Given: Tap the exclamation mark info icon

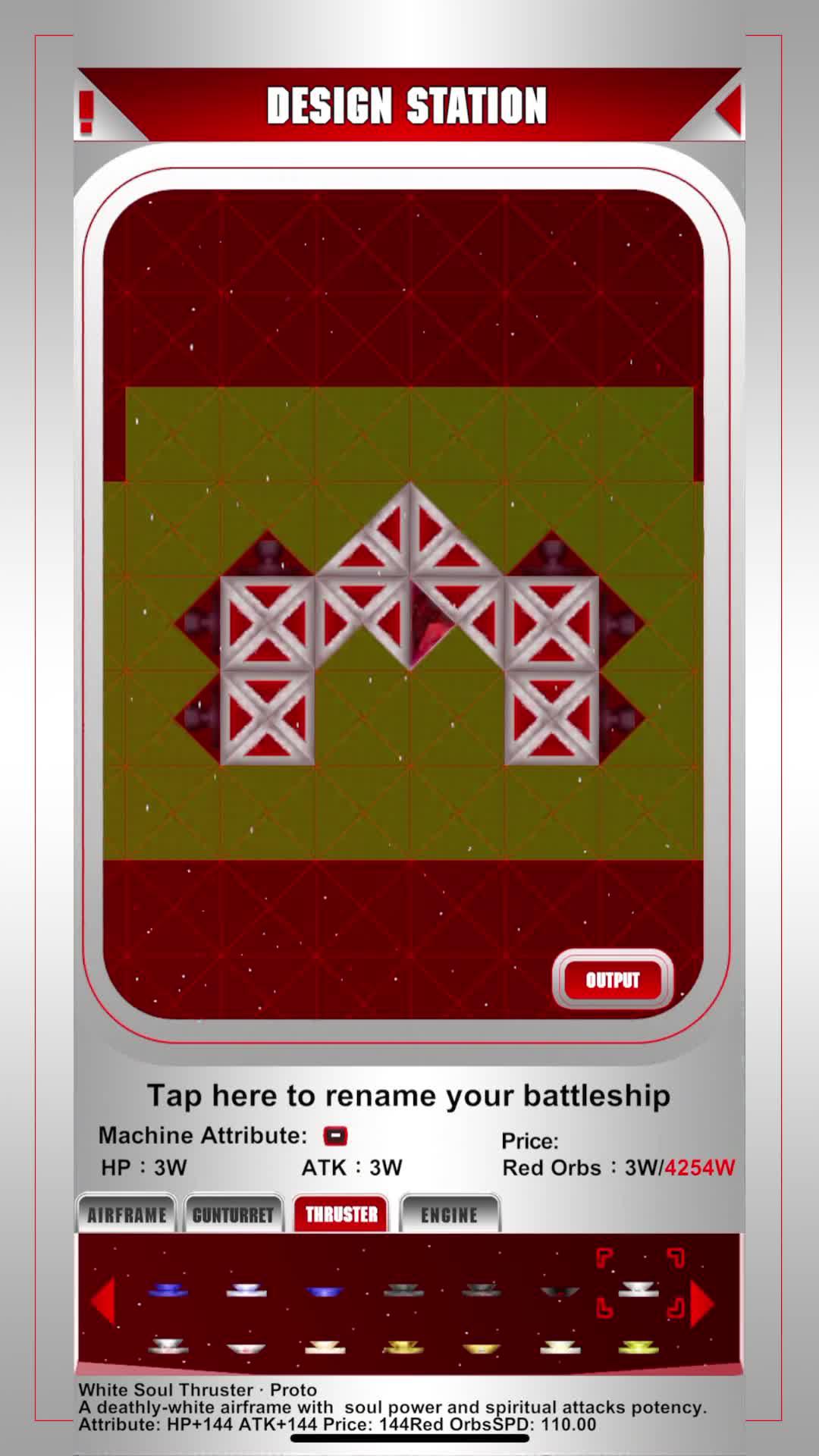Looking at the screenshot, I should 86,112.
